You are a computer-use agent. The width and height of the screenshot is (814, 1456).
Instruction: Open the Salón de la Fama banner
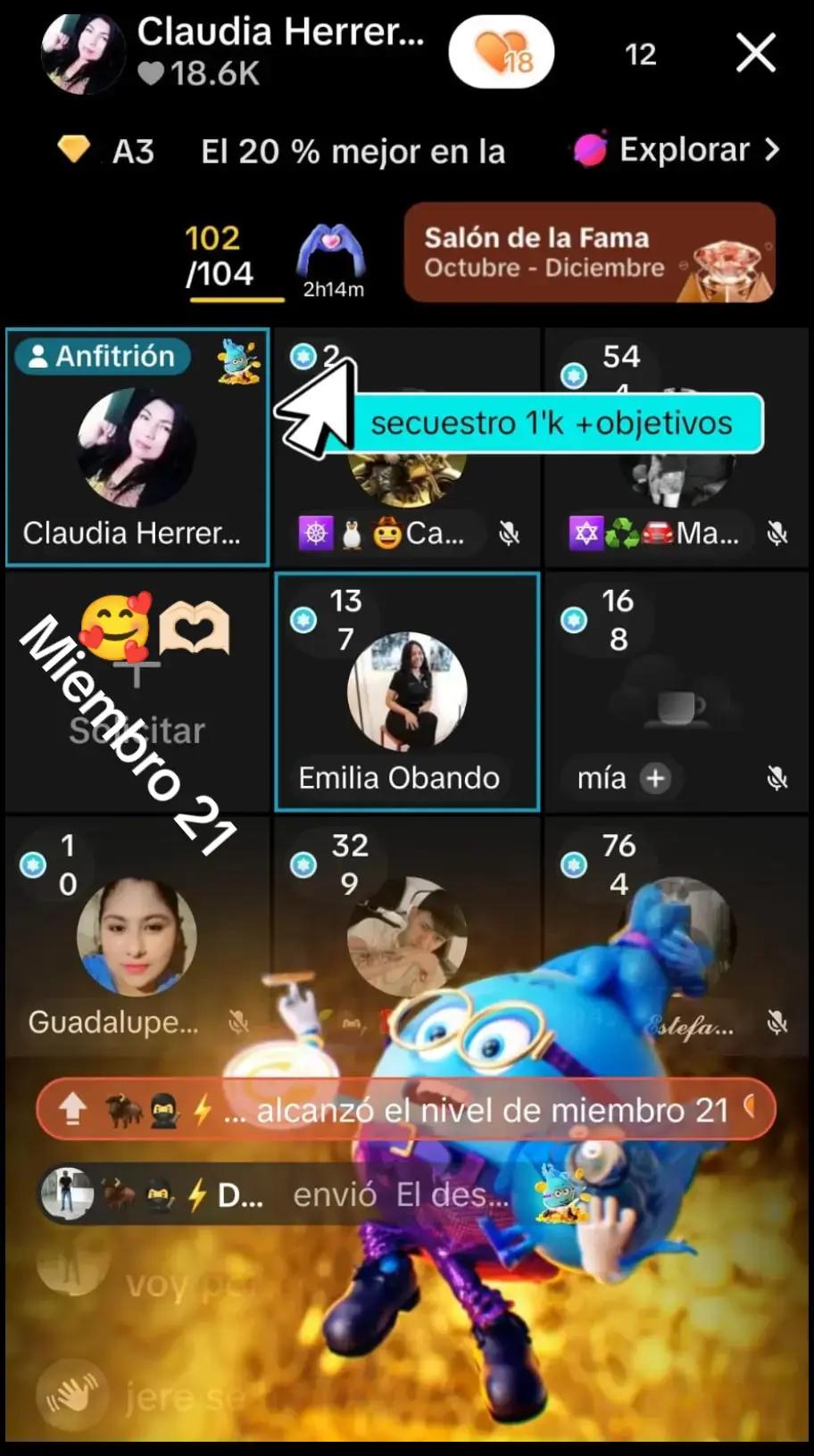click(589, 252)
